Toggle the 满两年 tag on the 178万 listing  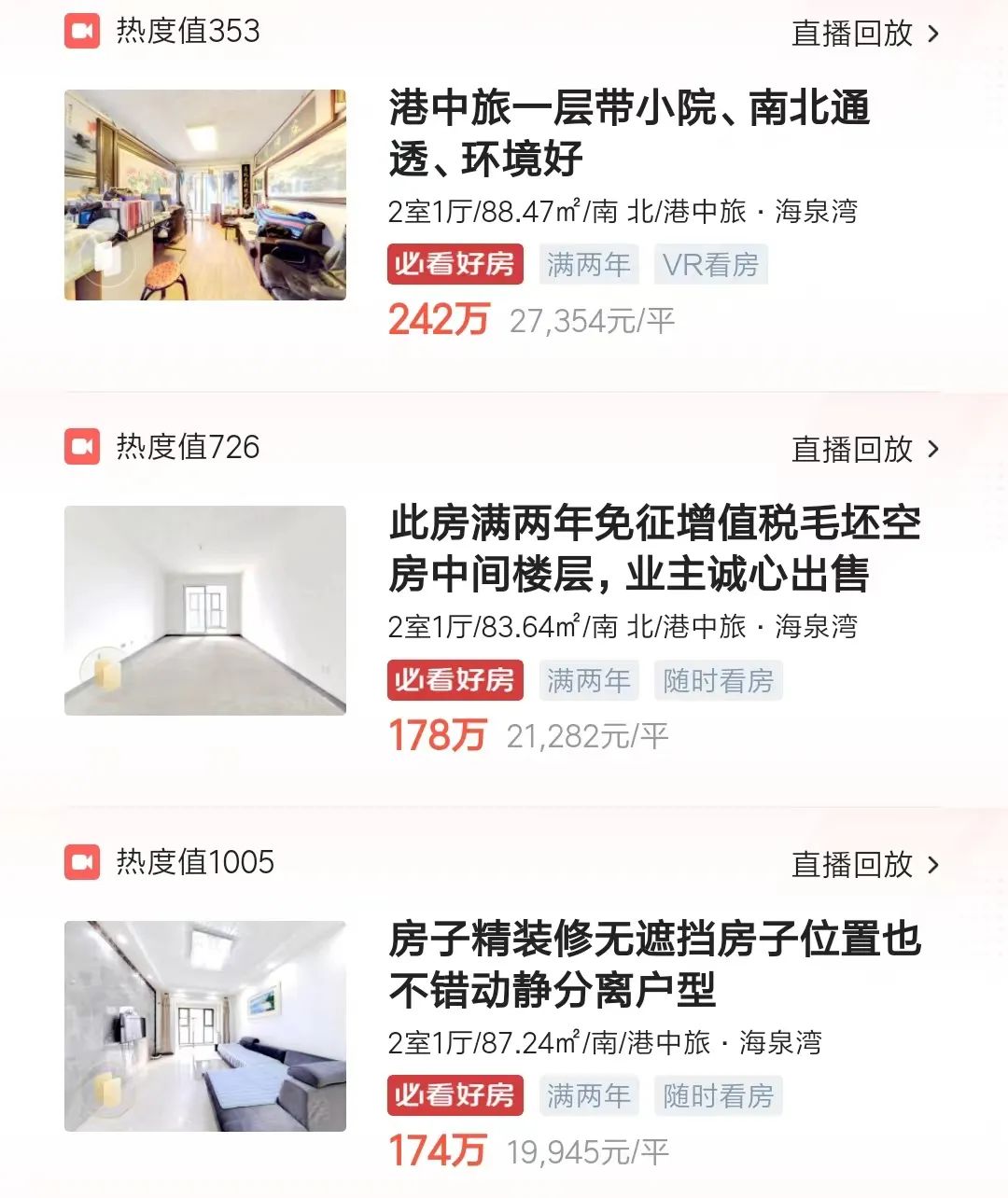[588, 681]
